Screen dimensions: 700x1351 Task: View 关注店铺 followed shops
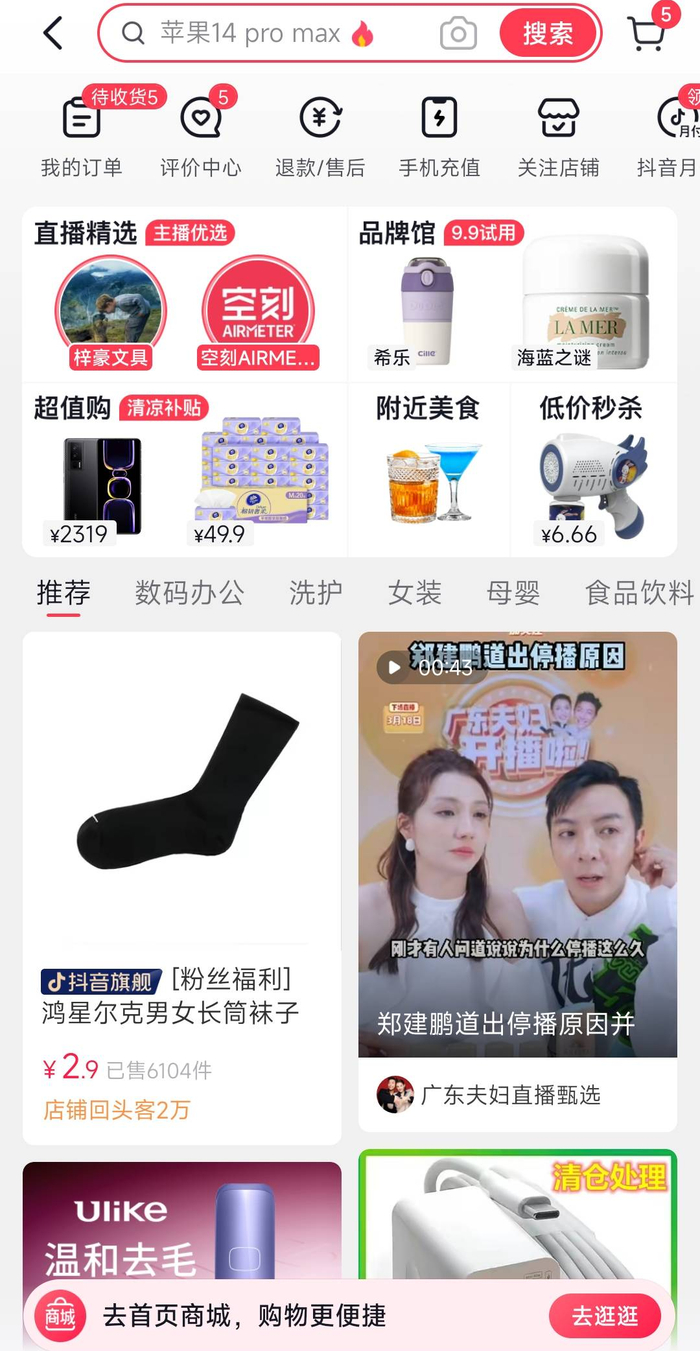(x=558, y=135)
